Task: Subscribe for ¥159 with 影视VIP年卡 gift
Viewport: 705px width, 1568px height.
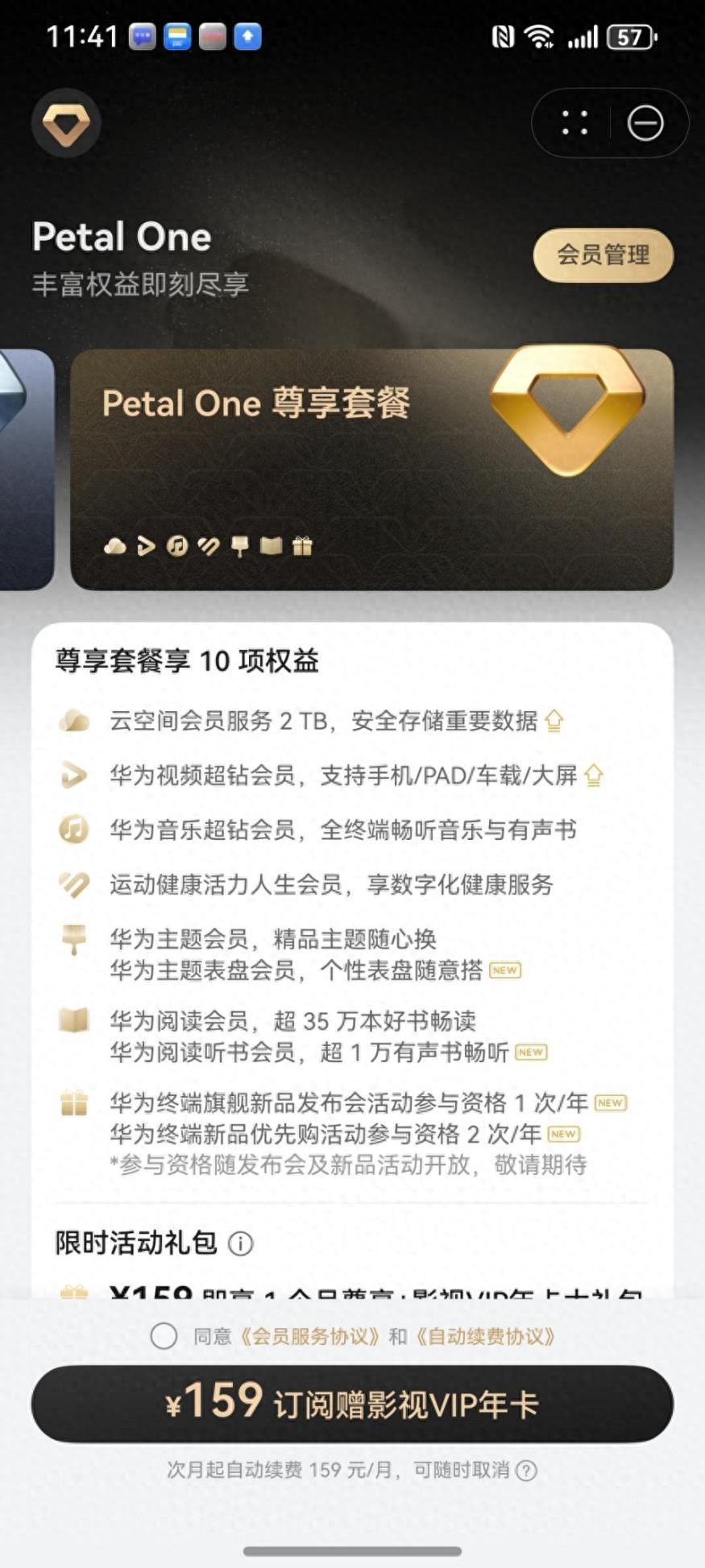Action: coord(352,1405)
